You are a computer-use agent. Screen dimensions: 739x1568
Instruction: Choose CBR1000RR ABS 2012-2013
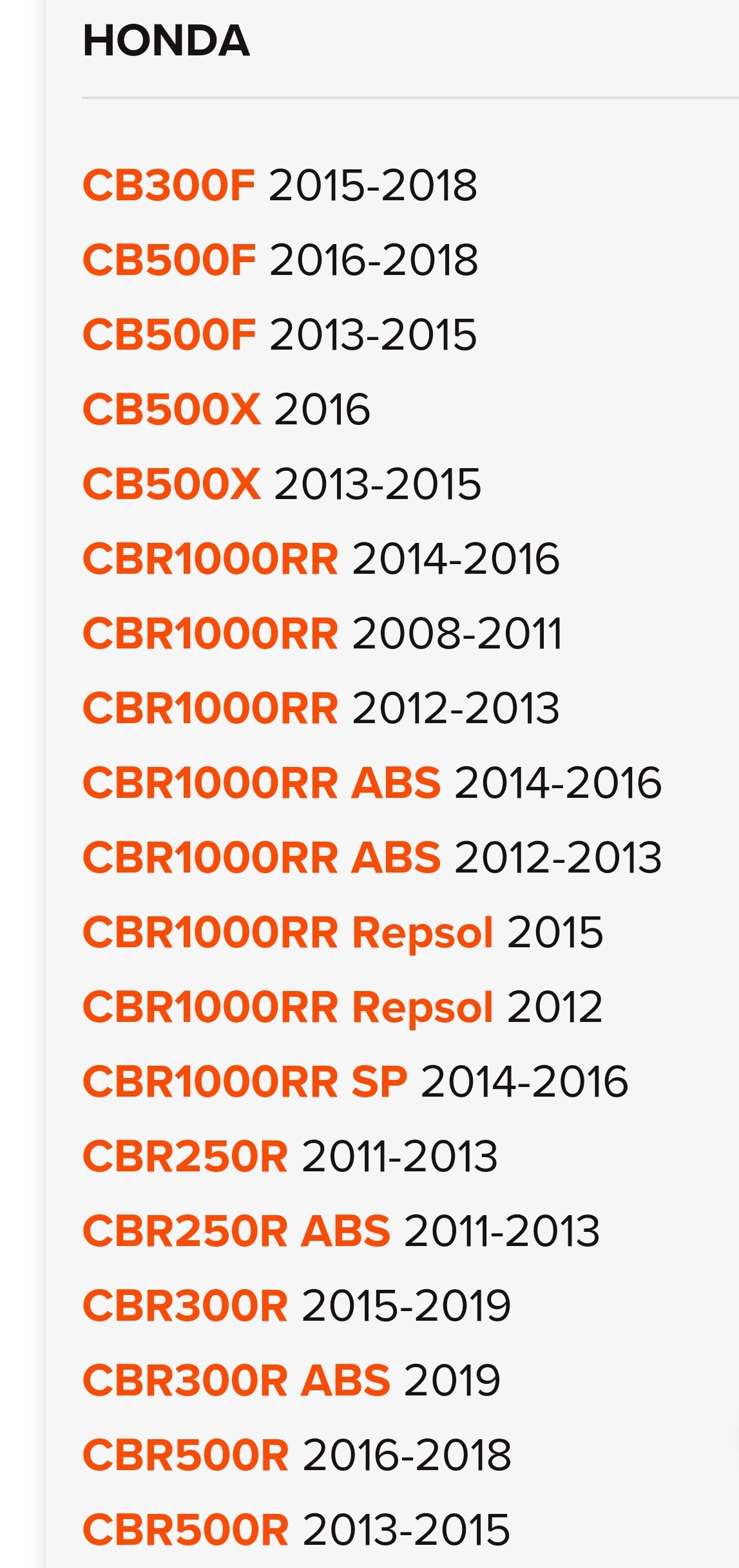372,858
